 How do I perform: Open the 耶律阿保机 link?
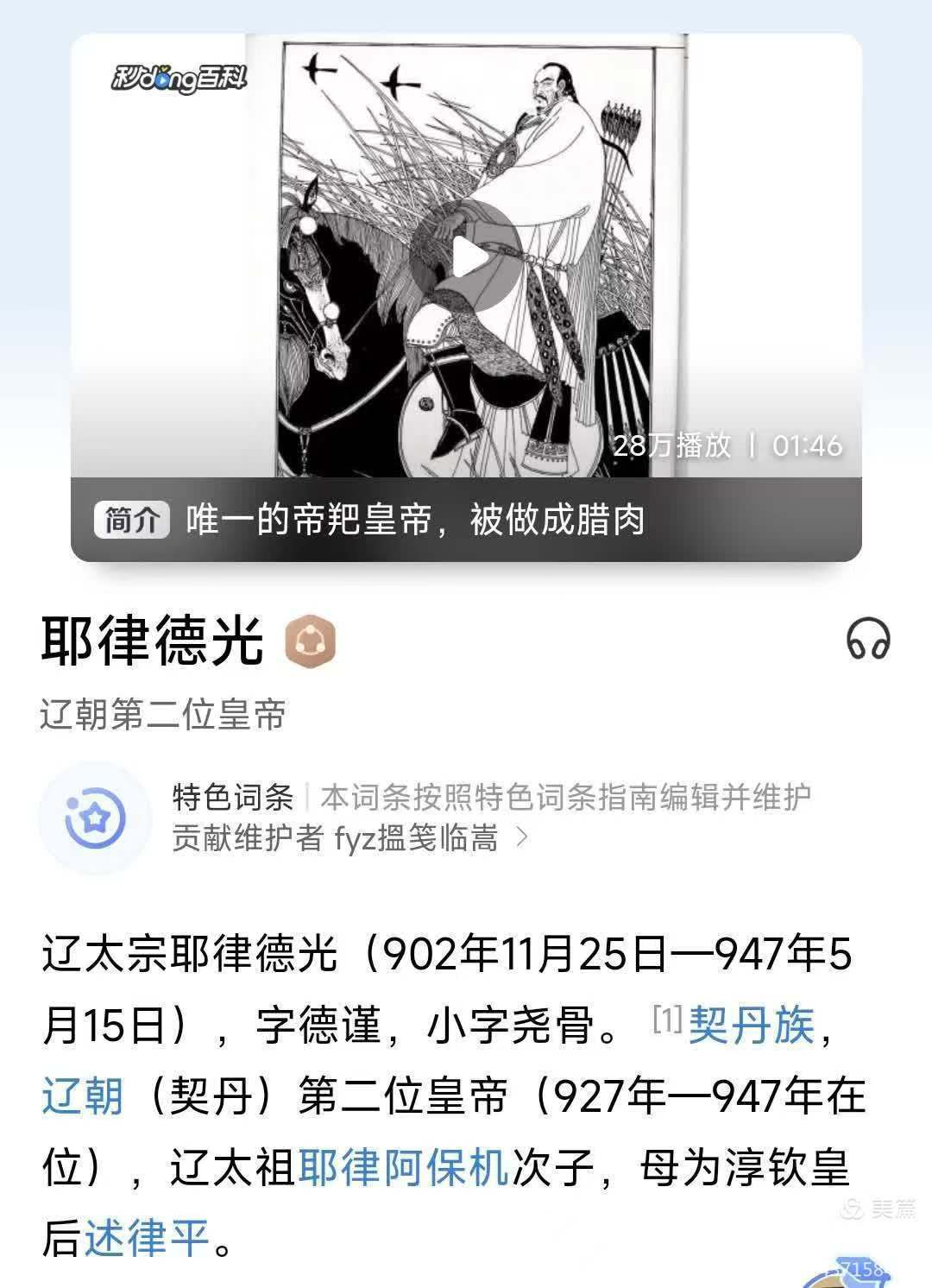point(404,1167)
